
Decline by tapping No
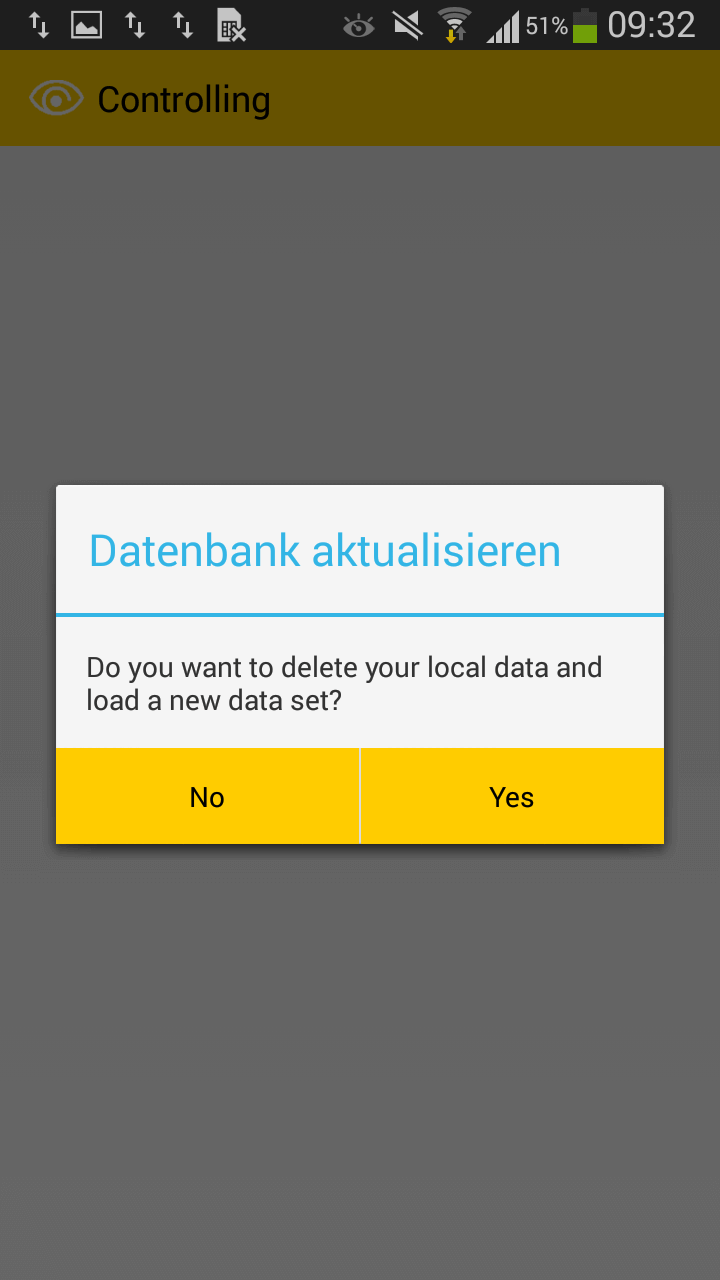pyautogui.click(x=207, y=797)
